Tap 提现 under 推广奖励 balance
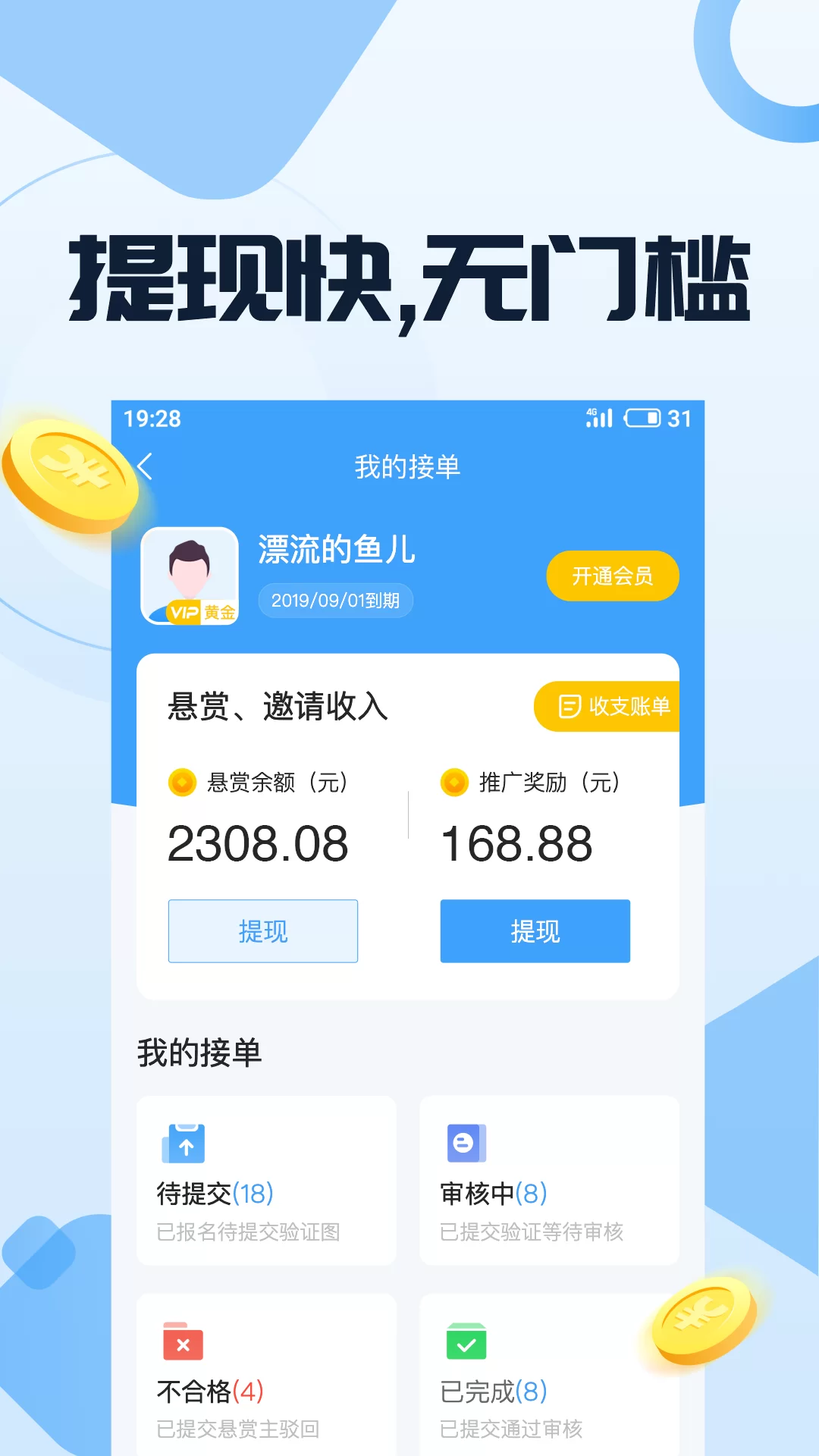819x1456 pixels. tap(535, 931)
